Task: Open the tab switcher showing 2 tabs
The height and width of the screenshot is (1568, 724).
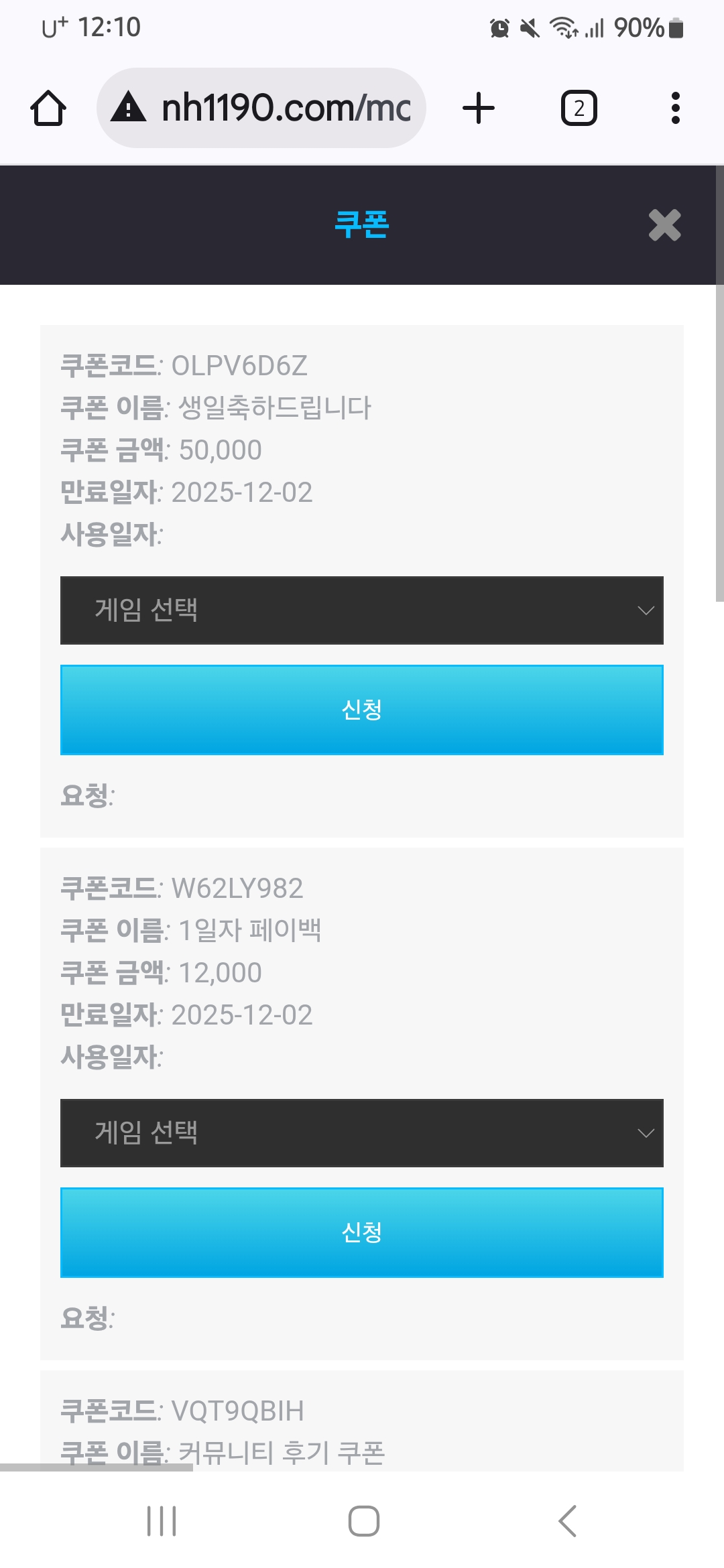Action: (578, 107)
